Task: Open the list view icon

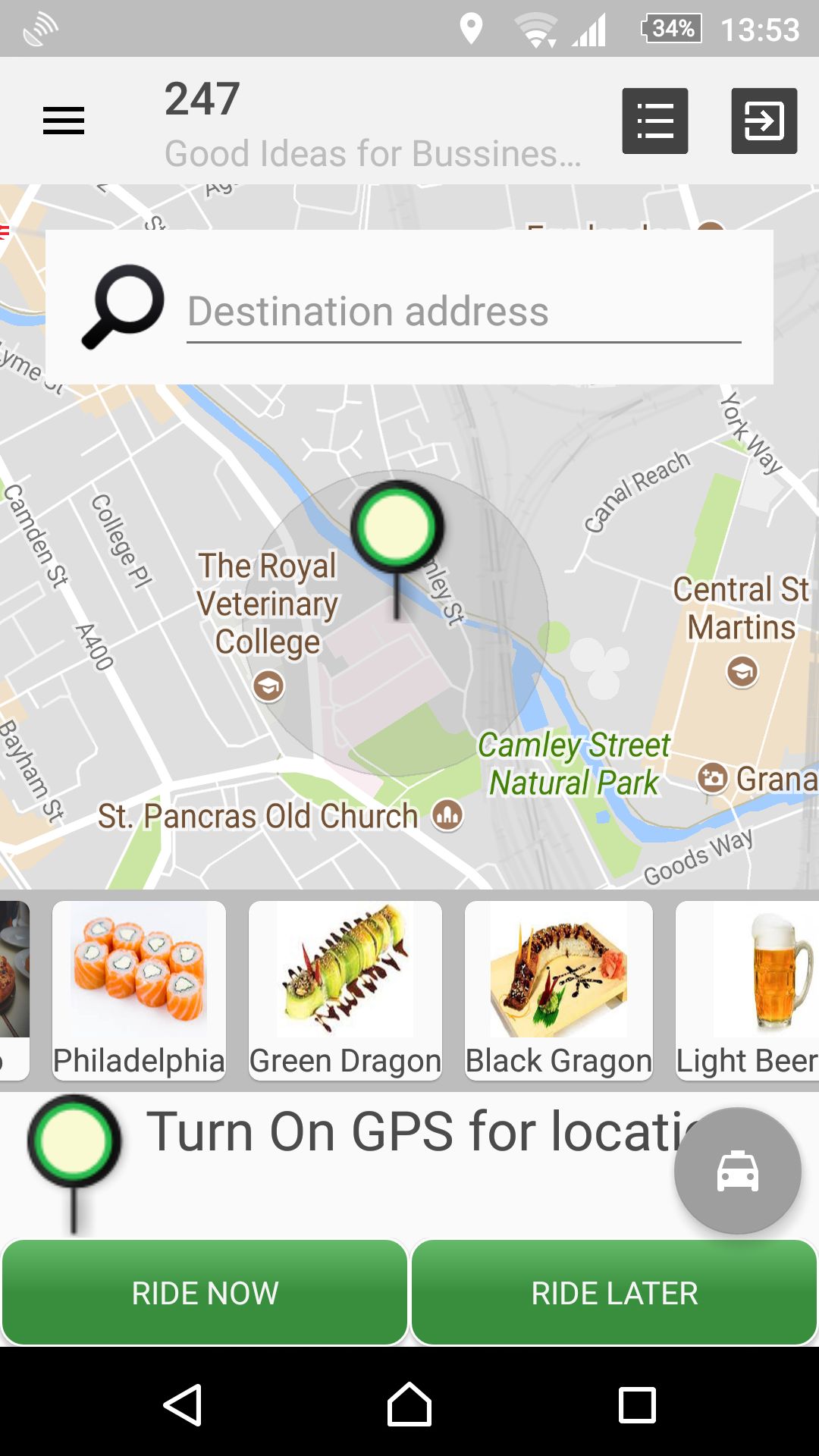Action: click(655, 121)
